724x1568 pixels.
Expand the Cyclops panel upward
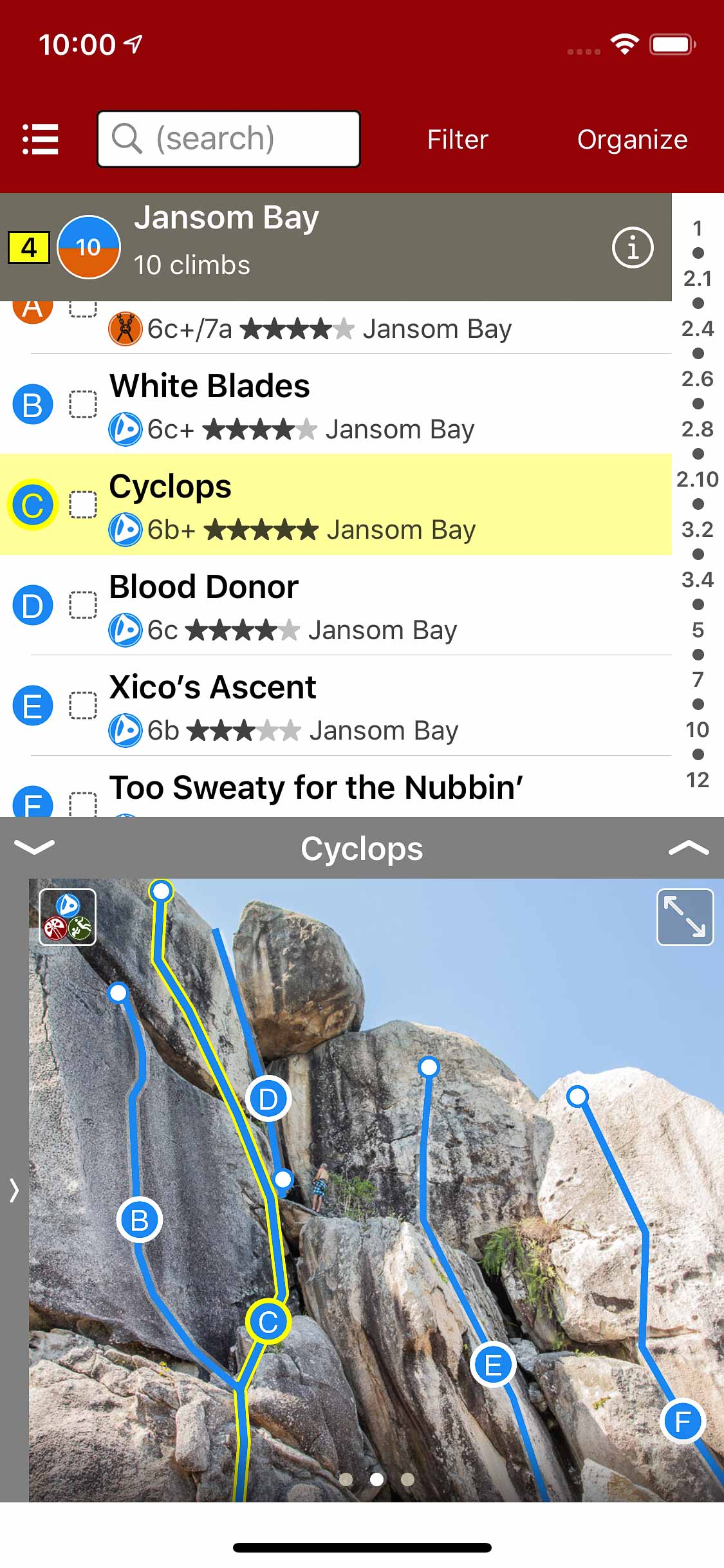click(688, 848)
